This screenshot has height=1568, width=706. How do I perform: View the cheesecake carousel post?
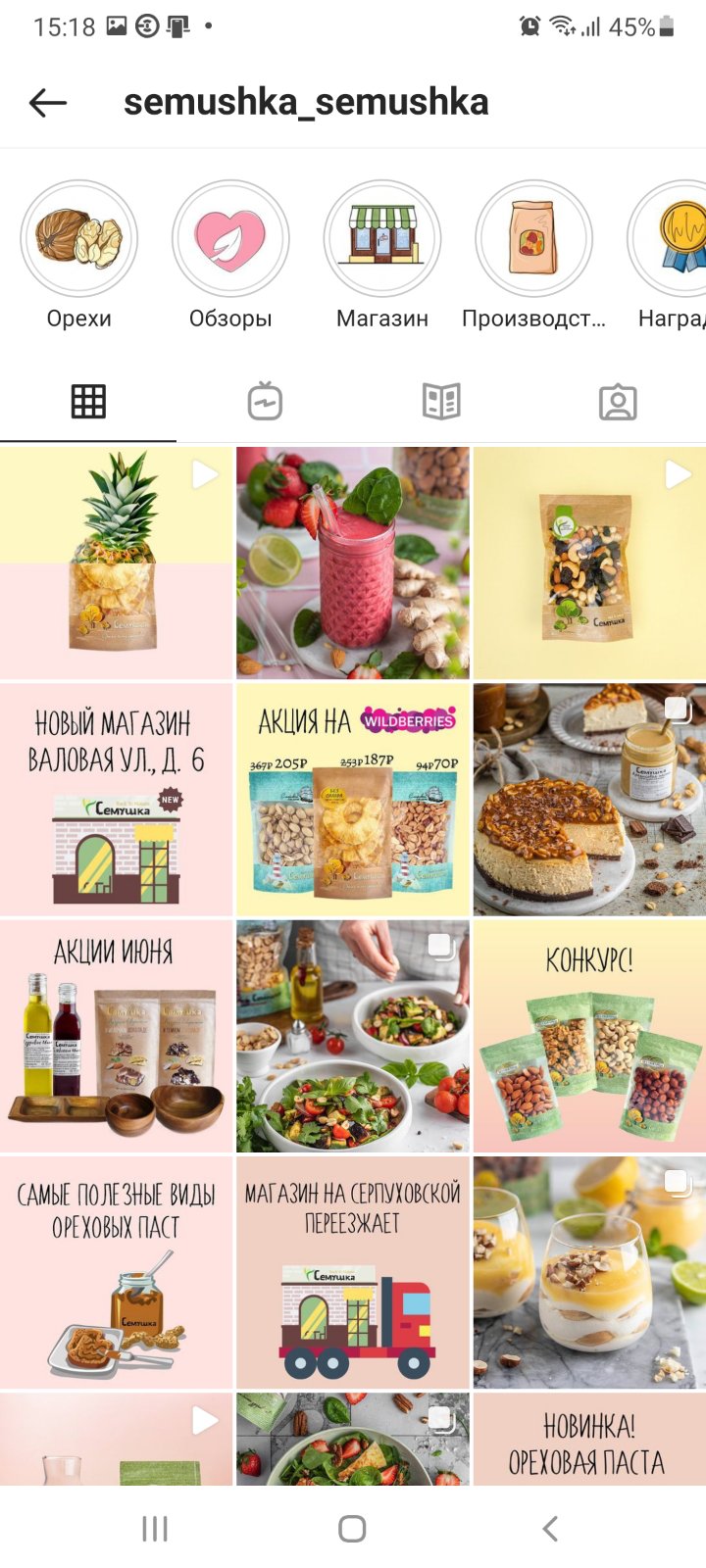[x=589, y=800]
